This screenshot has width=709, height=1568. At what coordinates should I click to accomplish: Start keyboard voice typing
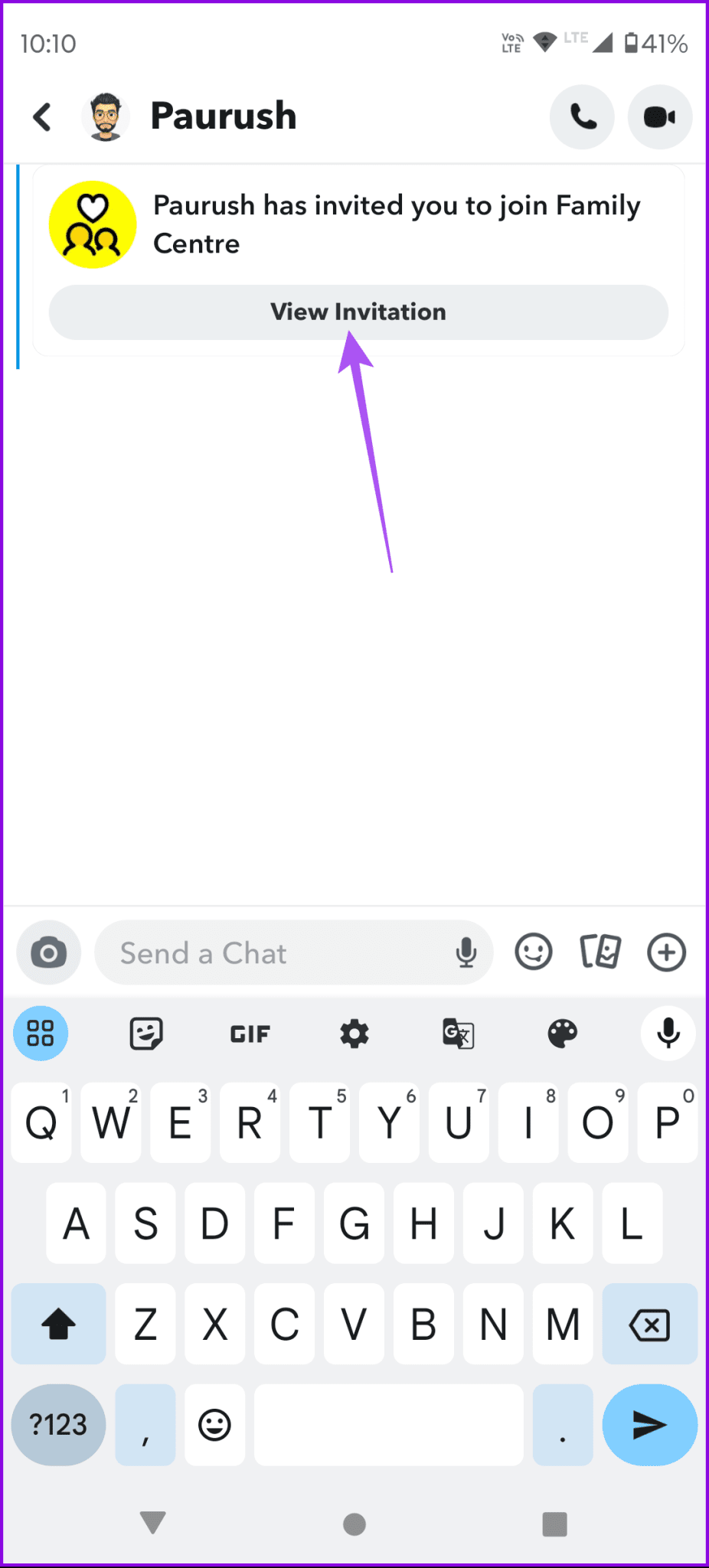coord(667,1033)
